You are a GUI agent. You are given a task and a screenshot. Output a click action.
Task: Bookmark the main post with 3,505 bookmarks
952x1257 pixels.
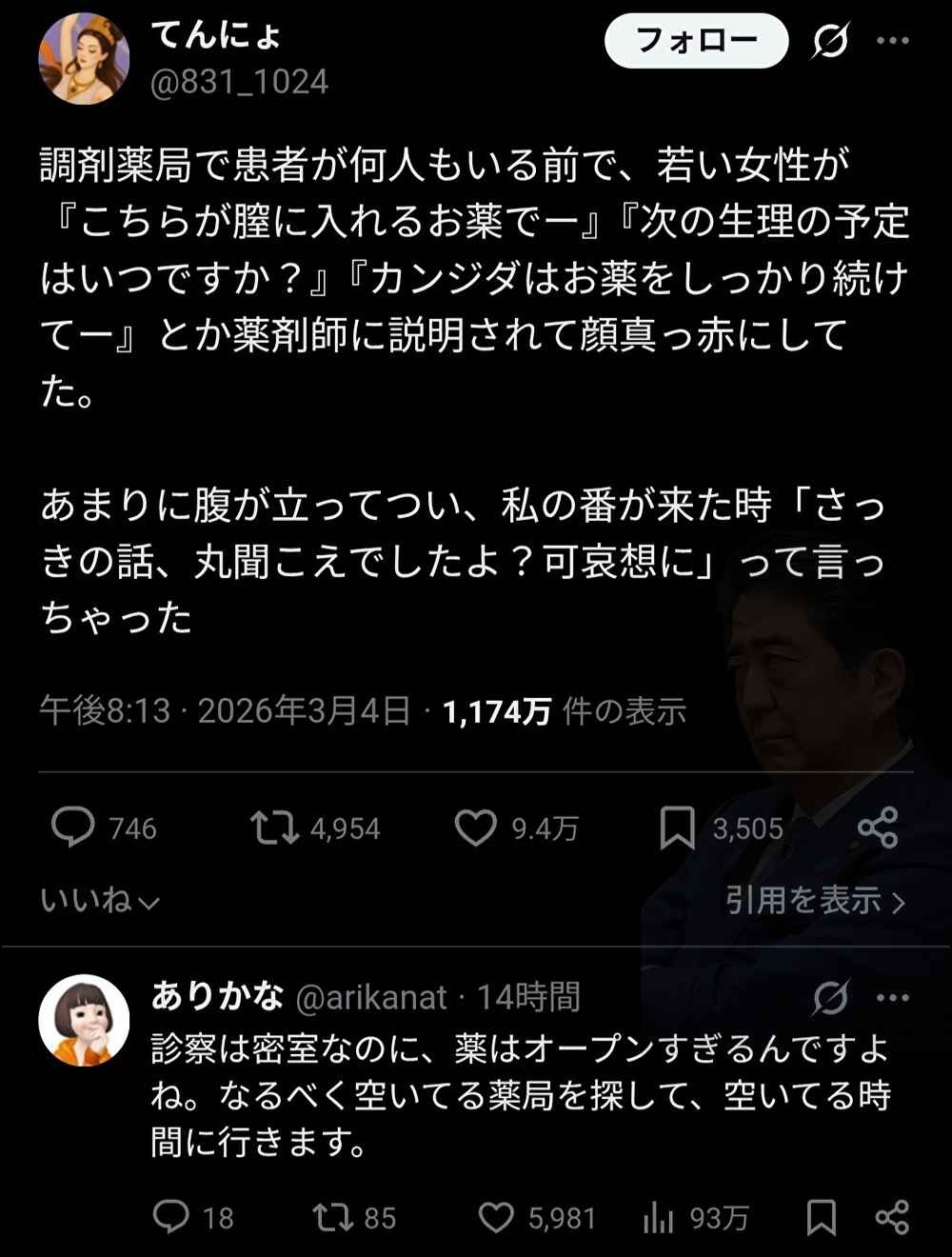677,828
